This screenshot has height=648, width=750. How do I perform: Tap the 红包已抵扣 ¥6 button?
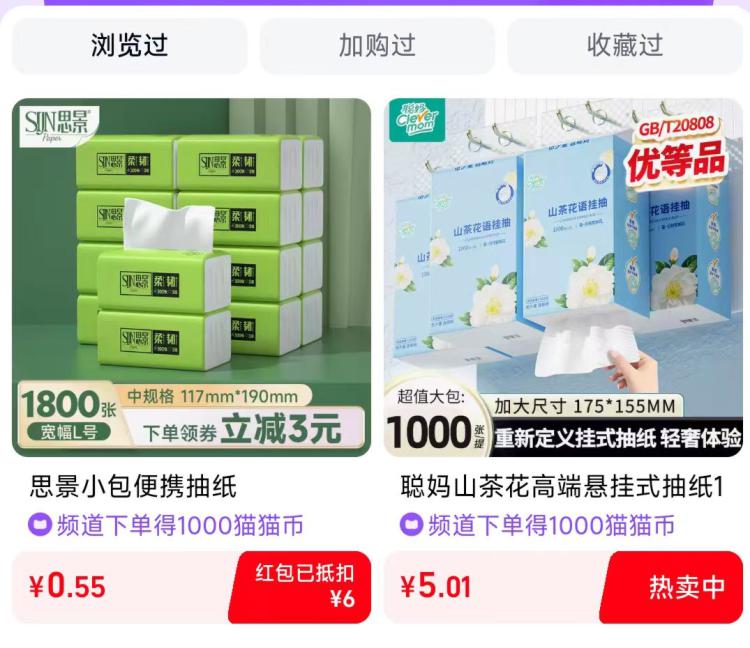coord(303,587)
